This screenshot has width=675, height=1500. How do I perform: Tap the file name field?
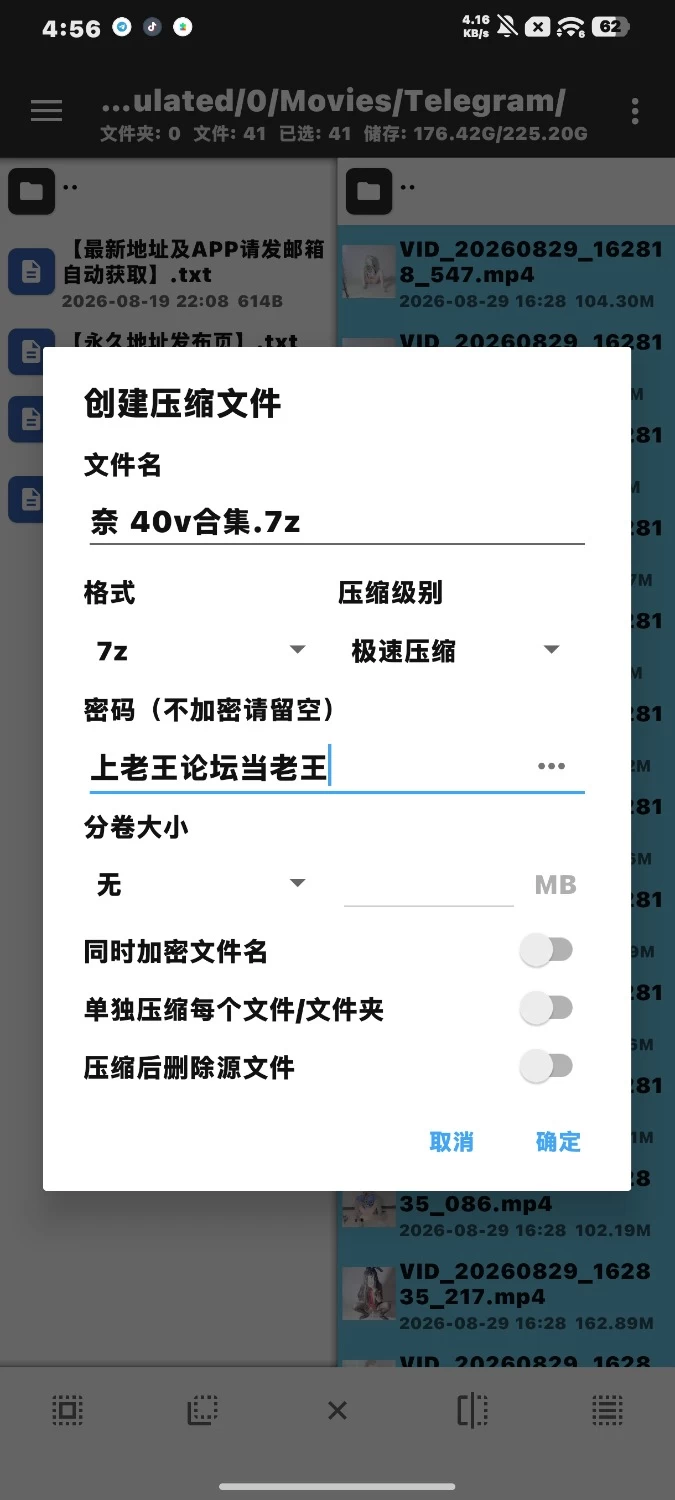(336, 522)
